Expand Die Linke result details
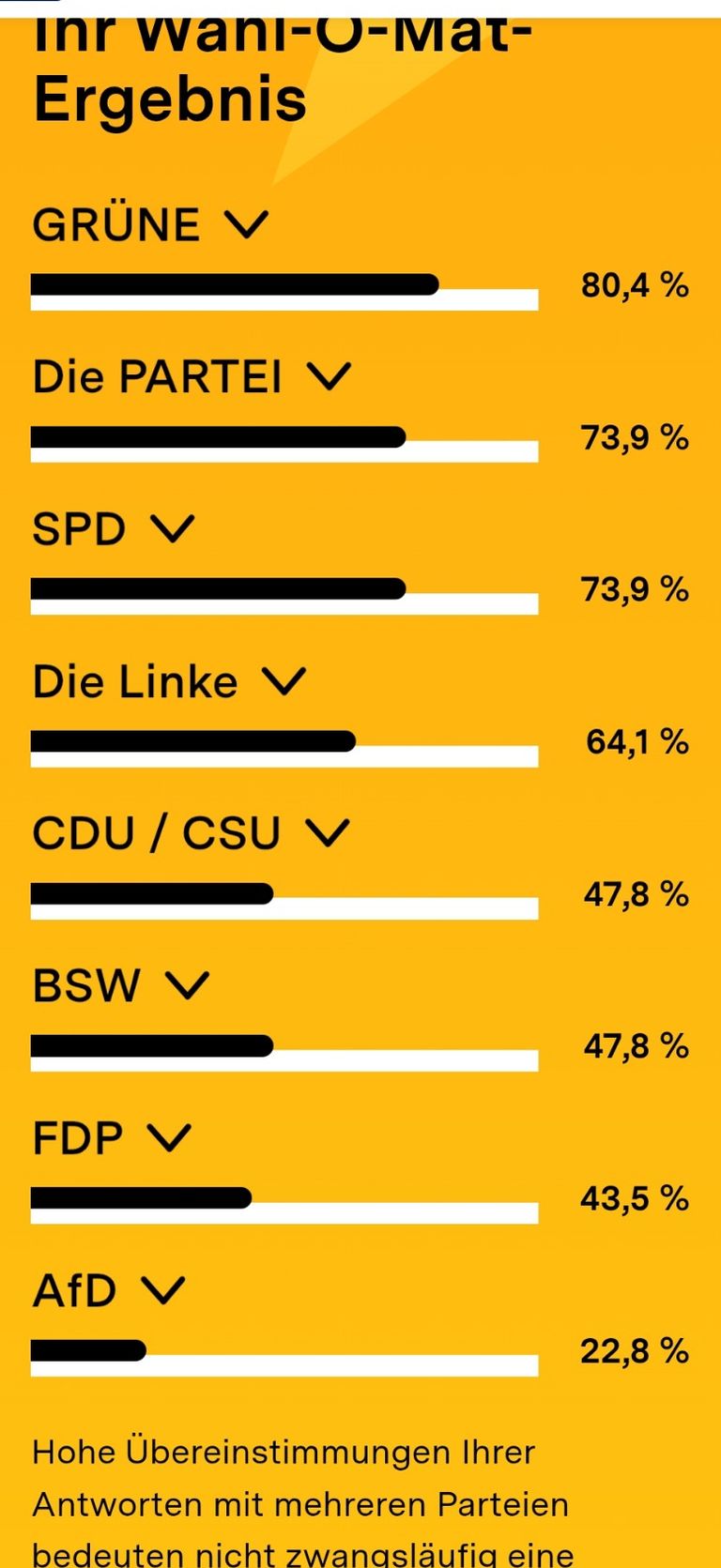Screen dimensions: 721x1568 [284, 681]
